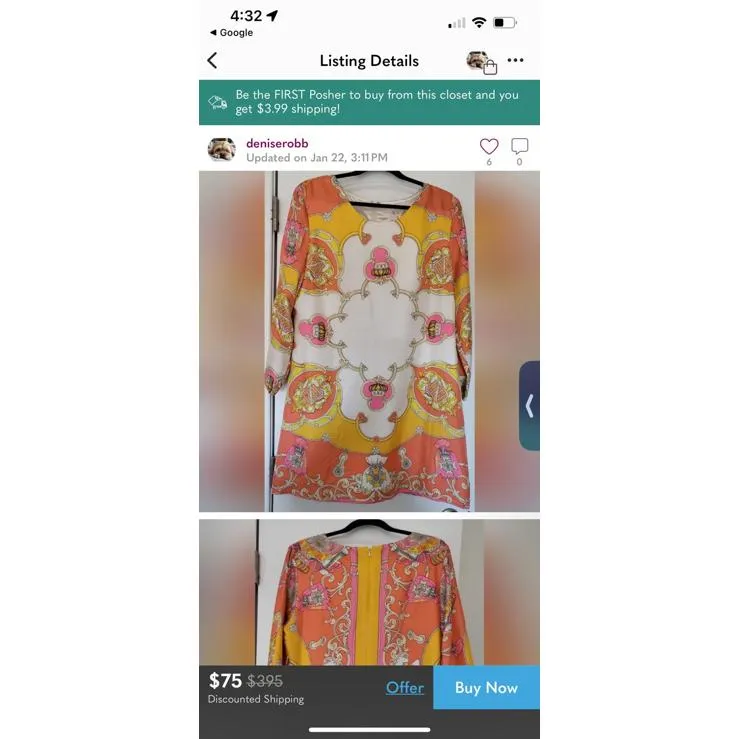
Task: Tap Buy Now for $75
Action: coord(486,687)
